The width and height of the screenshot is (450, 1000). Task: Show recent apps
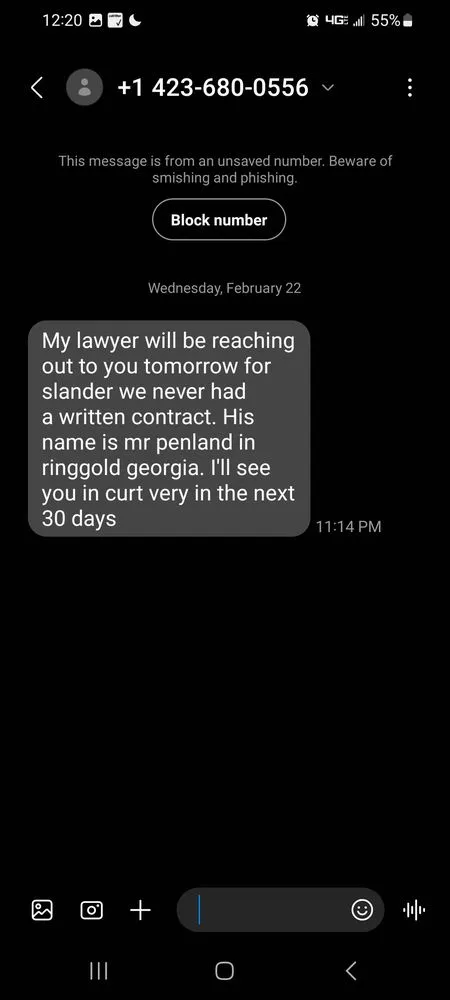tap(98, 971)
